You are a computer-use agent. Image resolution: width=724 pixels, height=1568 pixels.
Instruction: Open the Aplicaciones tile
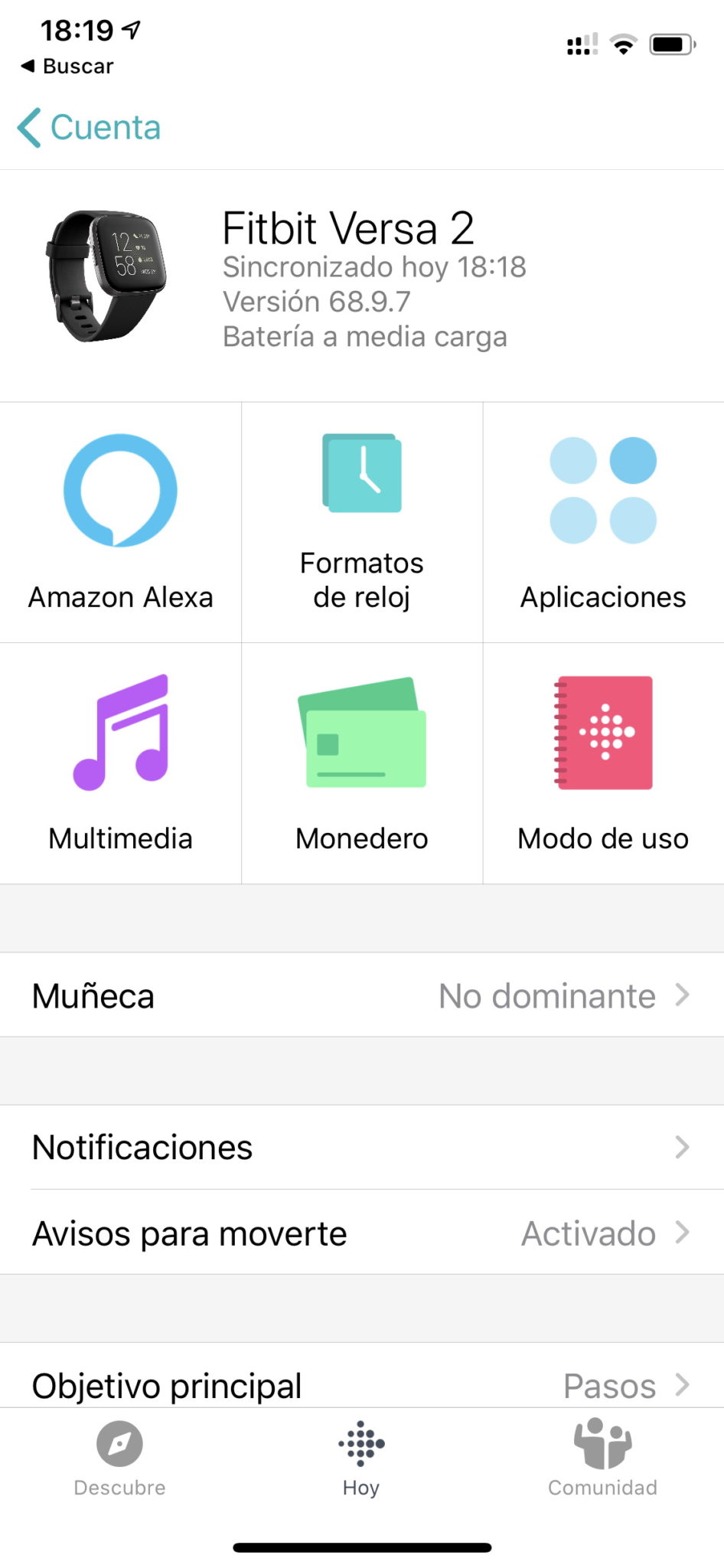coord(604,522)
